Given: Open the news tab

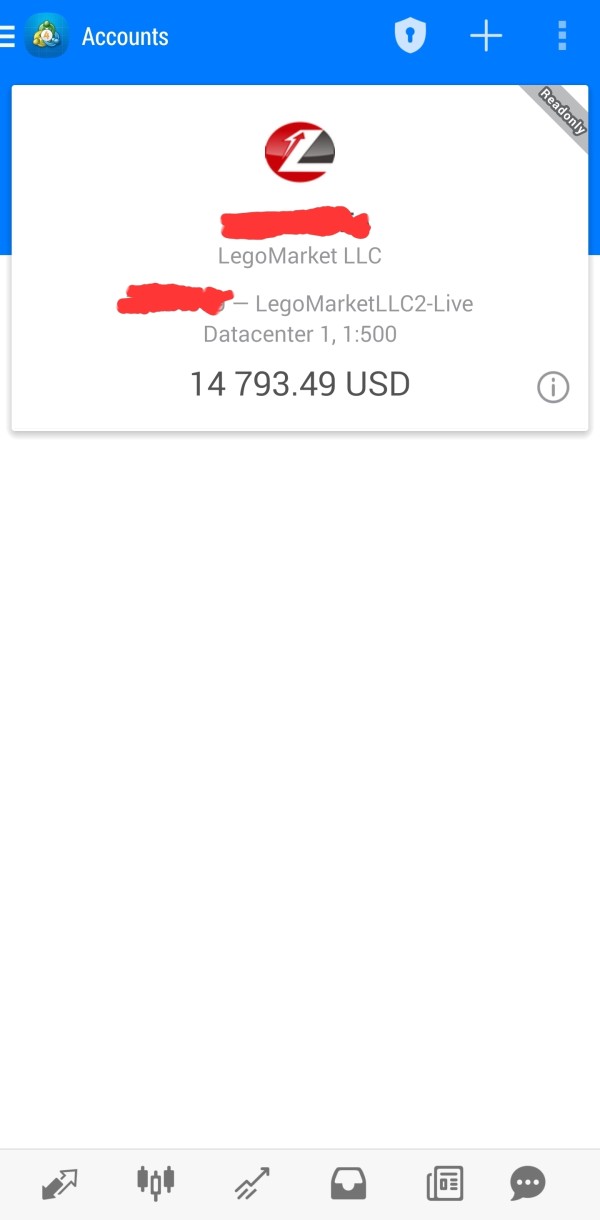Looking at the screenshot, I should [445, 1184].
